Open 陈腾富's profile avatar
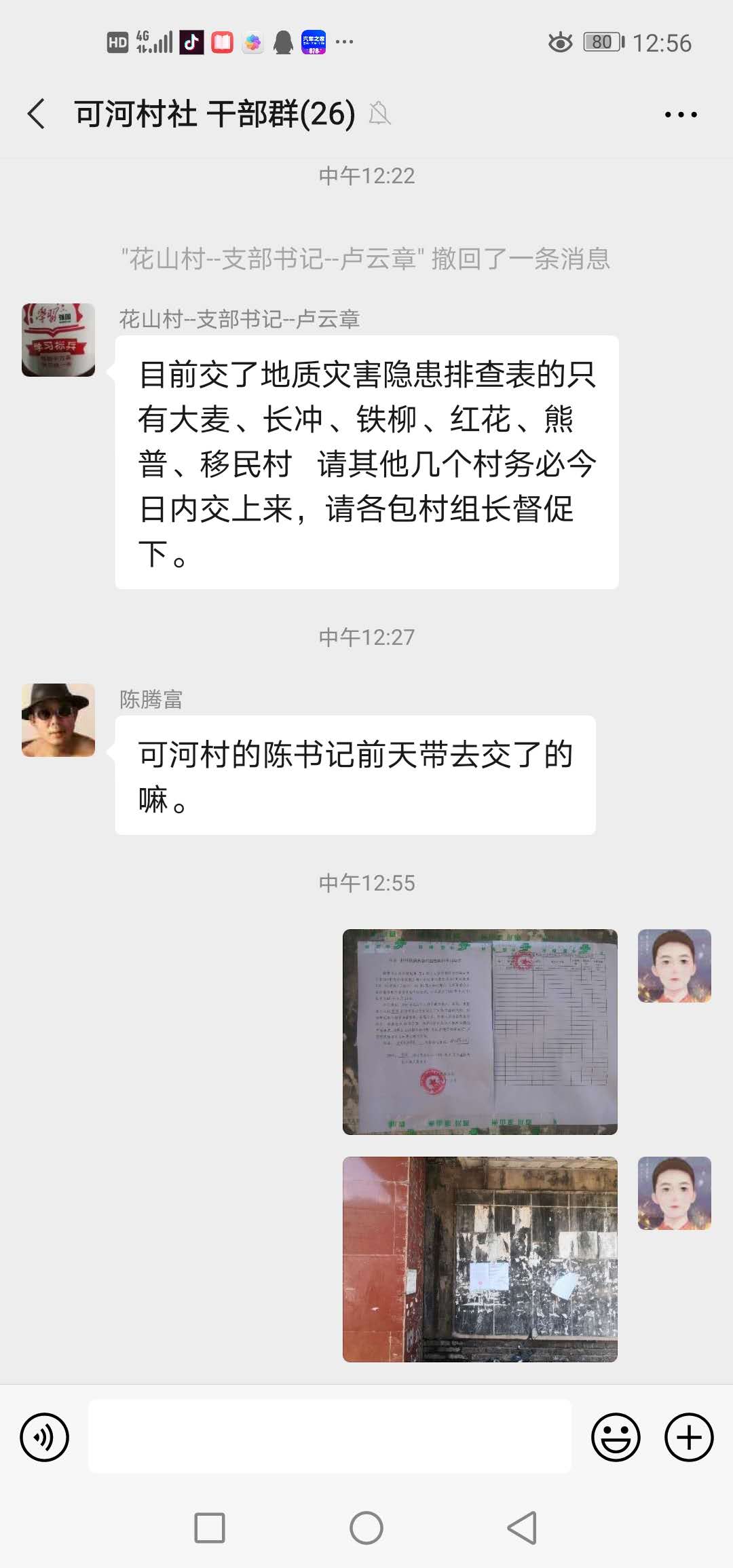733x1568 pixels. coord(58,720)
